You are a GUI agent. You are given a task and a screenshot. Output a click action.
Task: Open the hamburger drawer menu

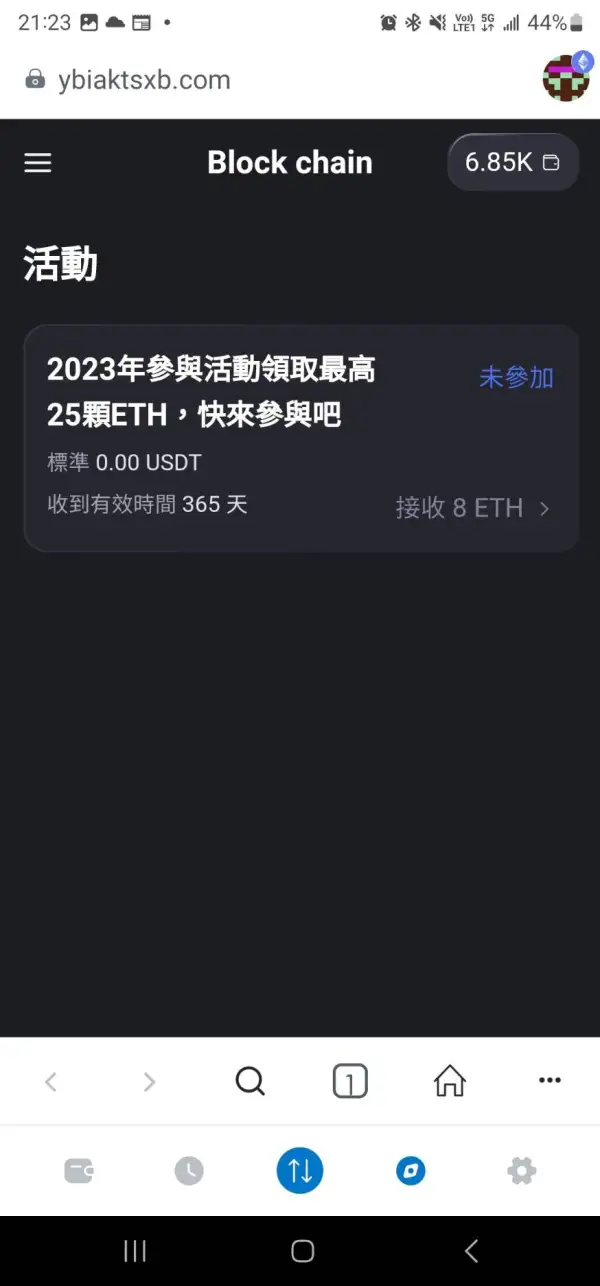pos(38,163)
